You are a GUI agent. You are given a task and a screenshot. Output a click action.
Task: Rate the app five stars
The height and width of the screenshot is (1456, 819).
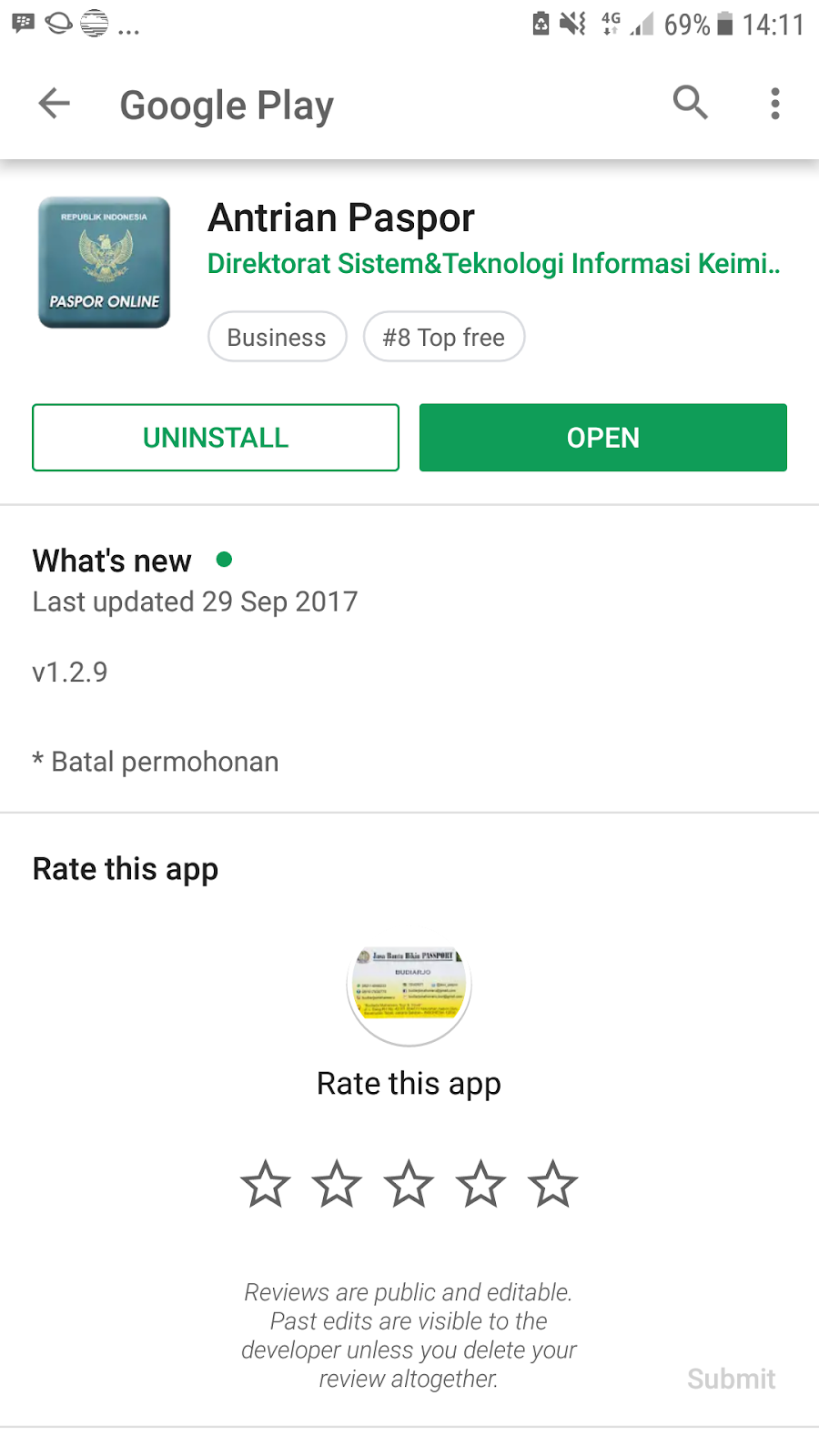552,1185
